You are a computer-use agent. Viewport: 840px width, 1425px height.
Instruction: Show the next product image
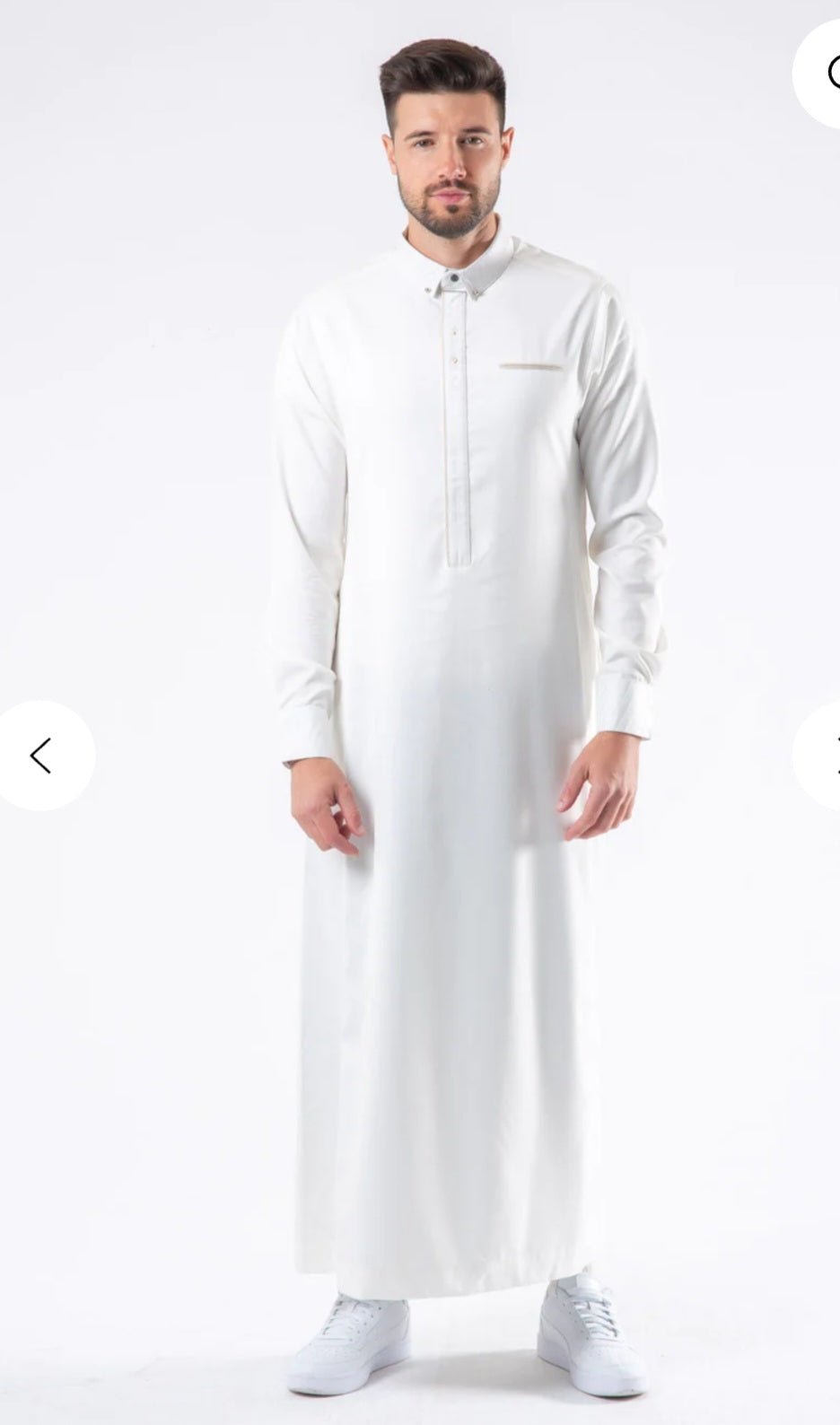coord(818,756)
